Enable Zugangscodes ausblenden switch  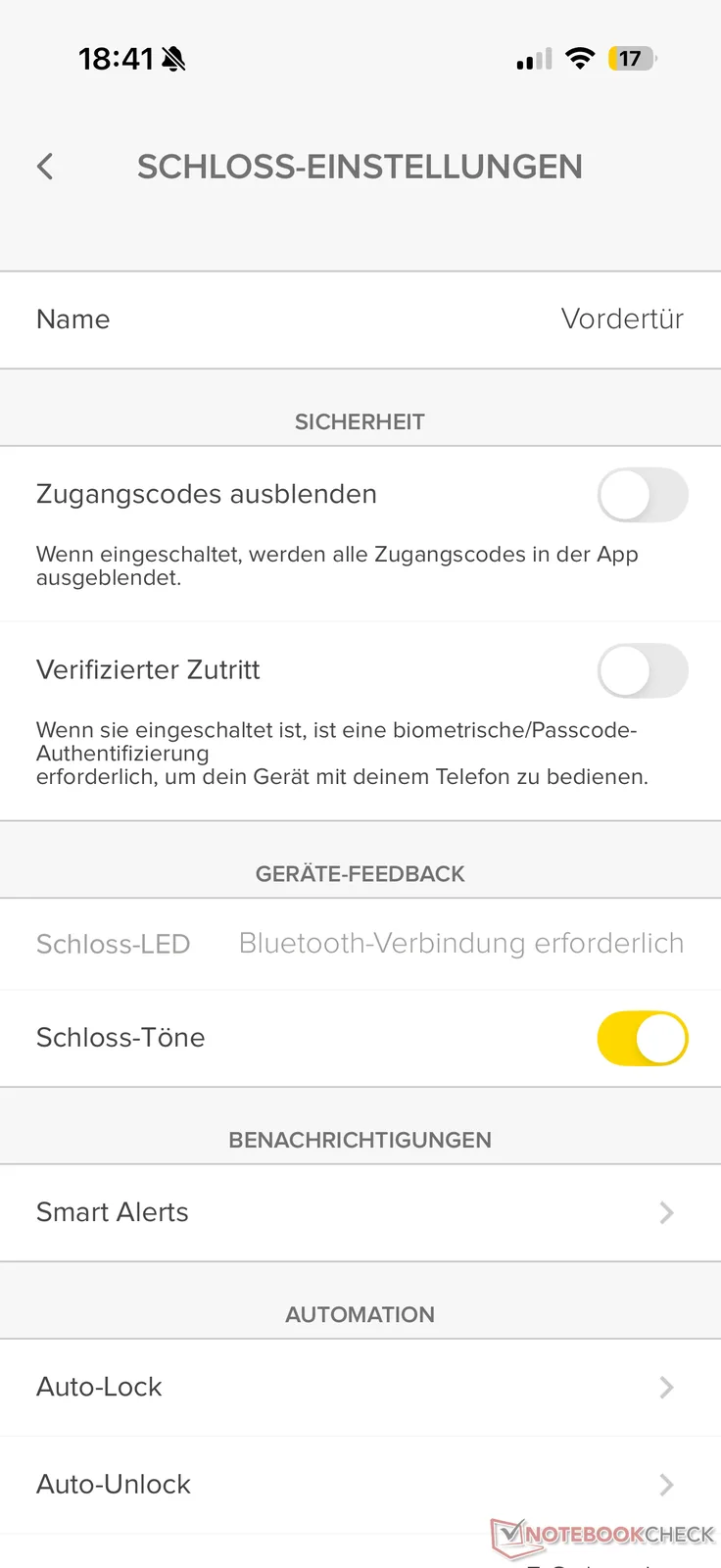coord(643,495)
